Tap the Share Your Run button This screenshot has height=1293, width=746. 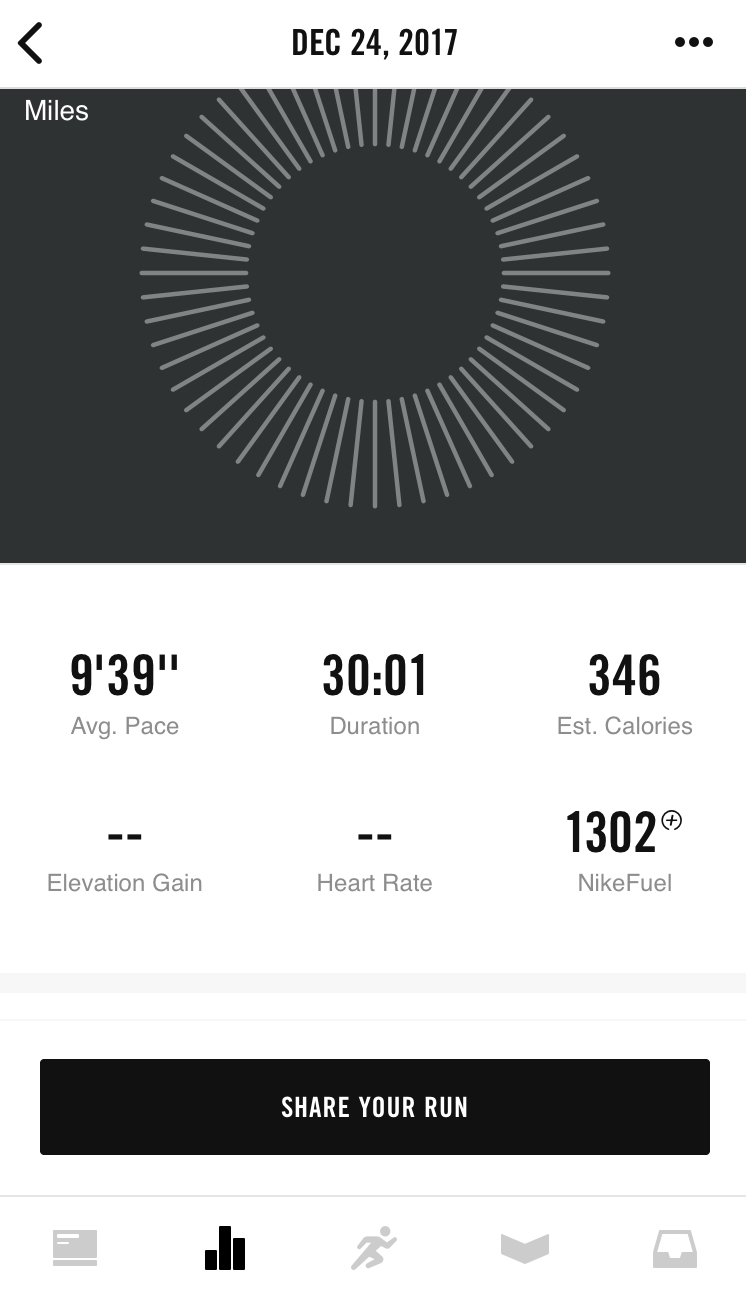(374, 1107)
